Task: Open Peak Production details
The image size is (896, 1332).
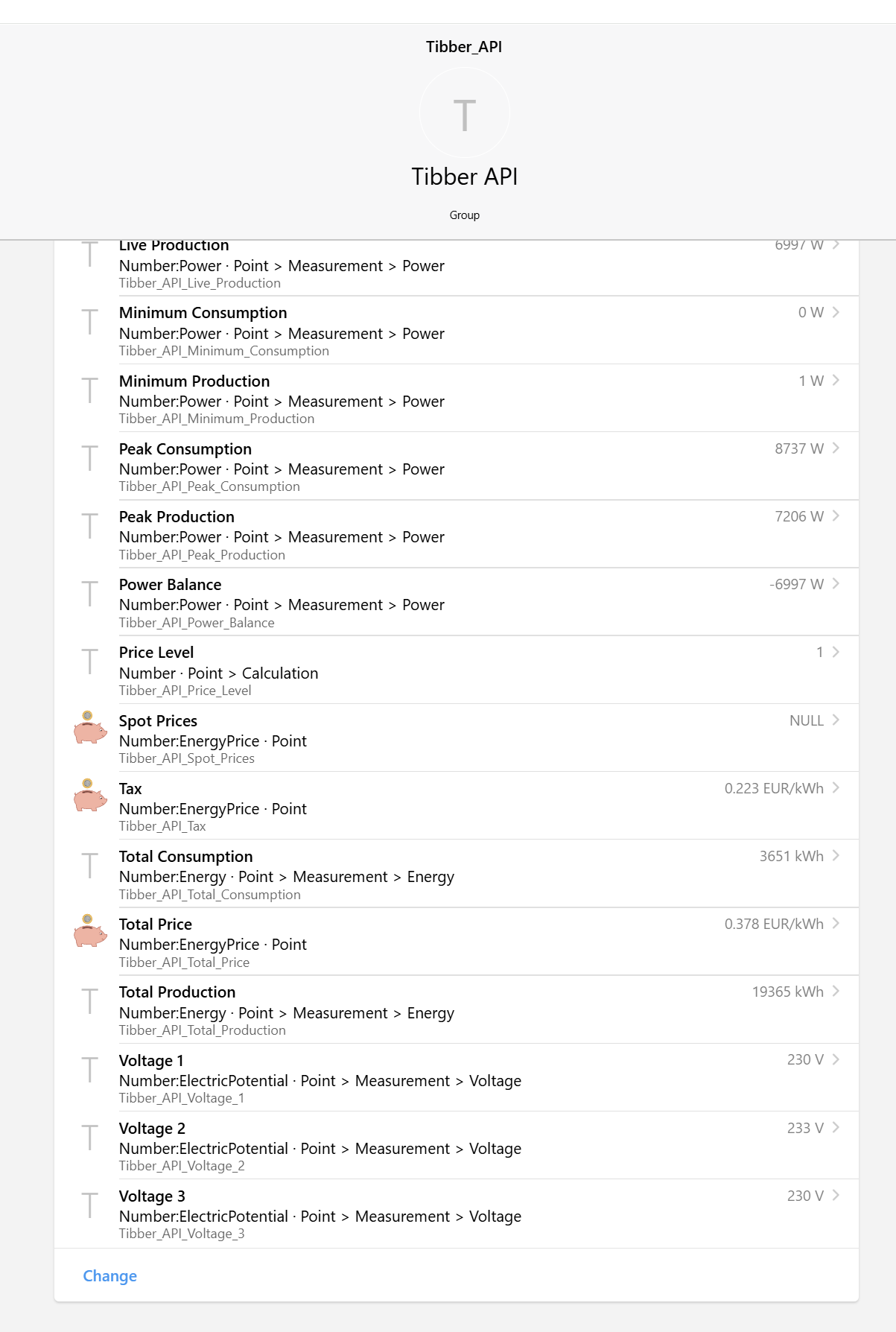Action: tap(456, 534)
